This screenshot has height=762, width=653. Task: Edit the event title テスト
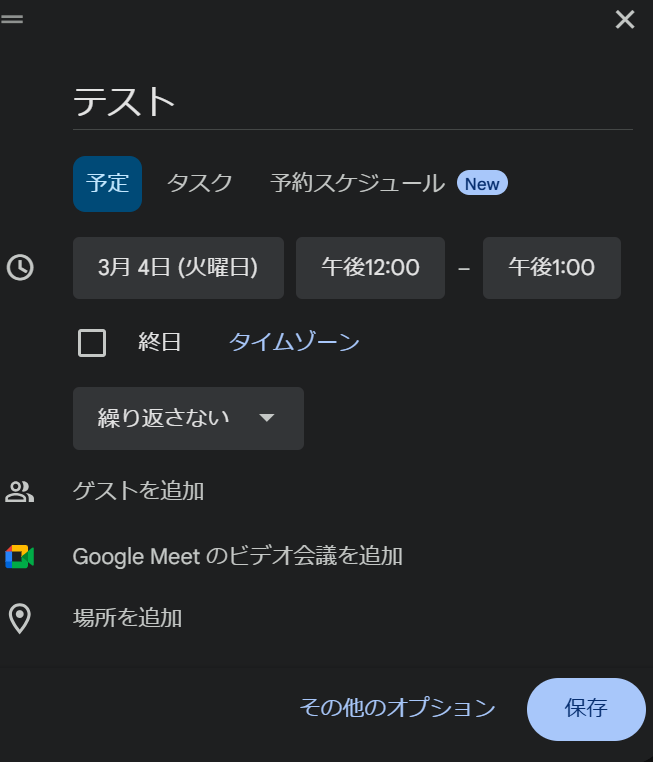pyautogui.click(x=352, y=102)
